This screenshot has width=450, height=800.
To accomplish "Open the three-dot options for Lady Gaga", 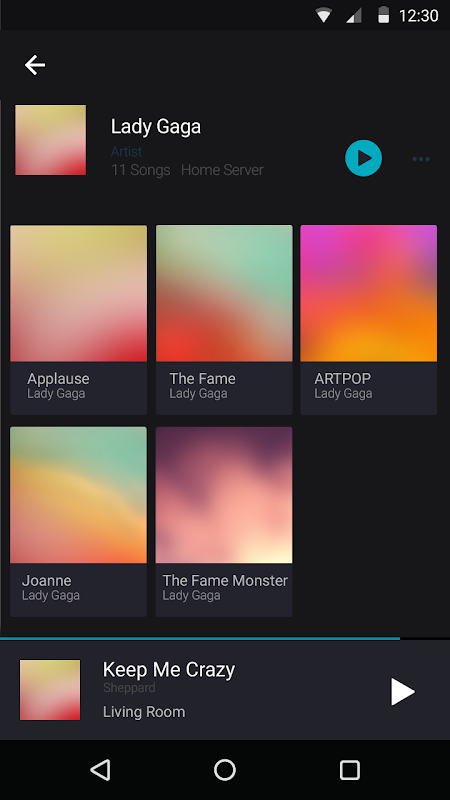I will (x=421, y=159).
